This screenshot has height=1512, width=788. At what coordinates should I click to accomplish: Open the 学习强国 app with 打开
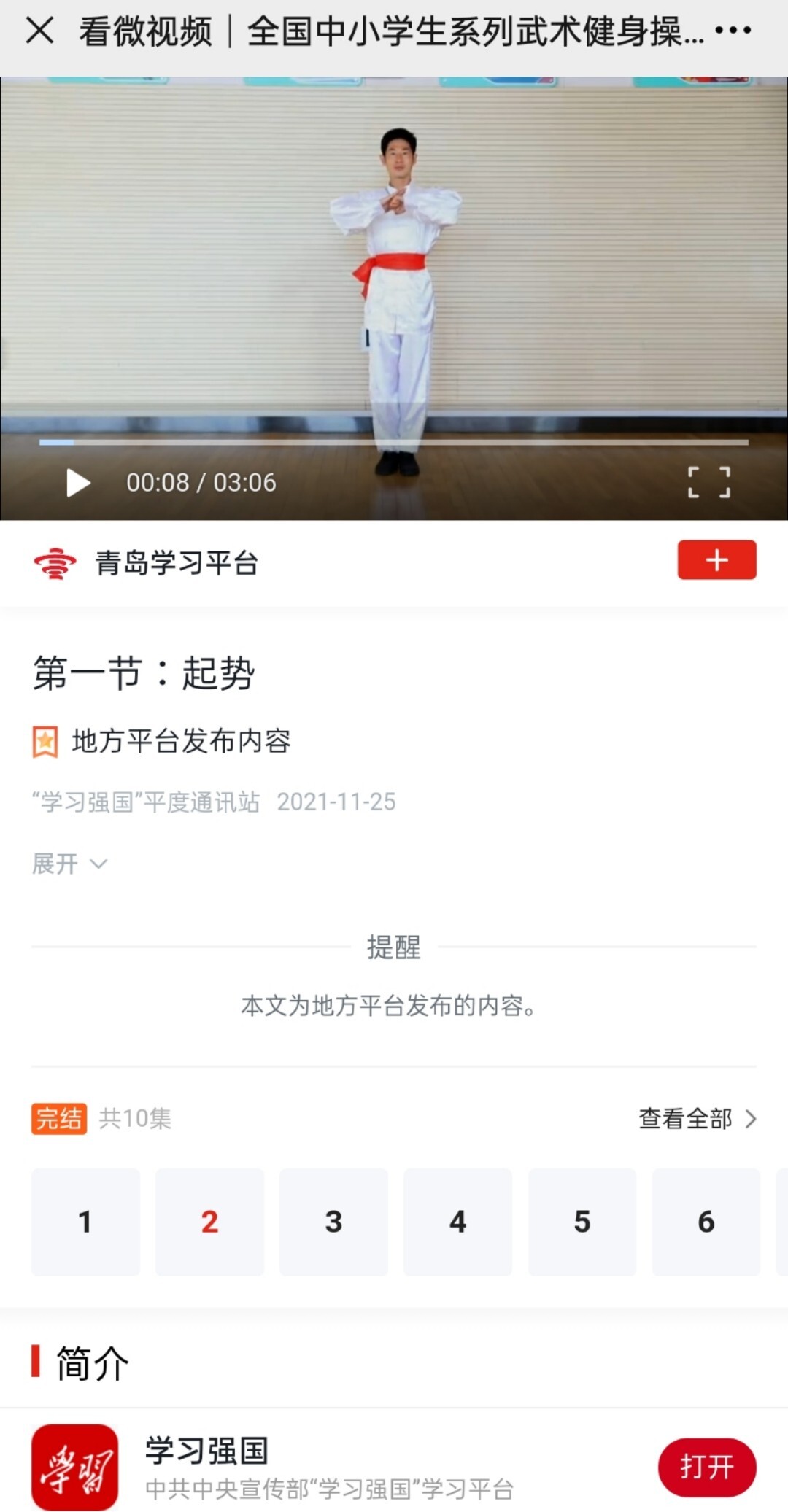point(707,1467)
